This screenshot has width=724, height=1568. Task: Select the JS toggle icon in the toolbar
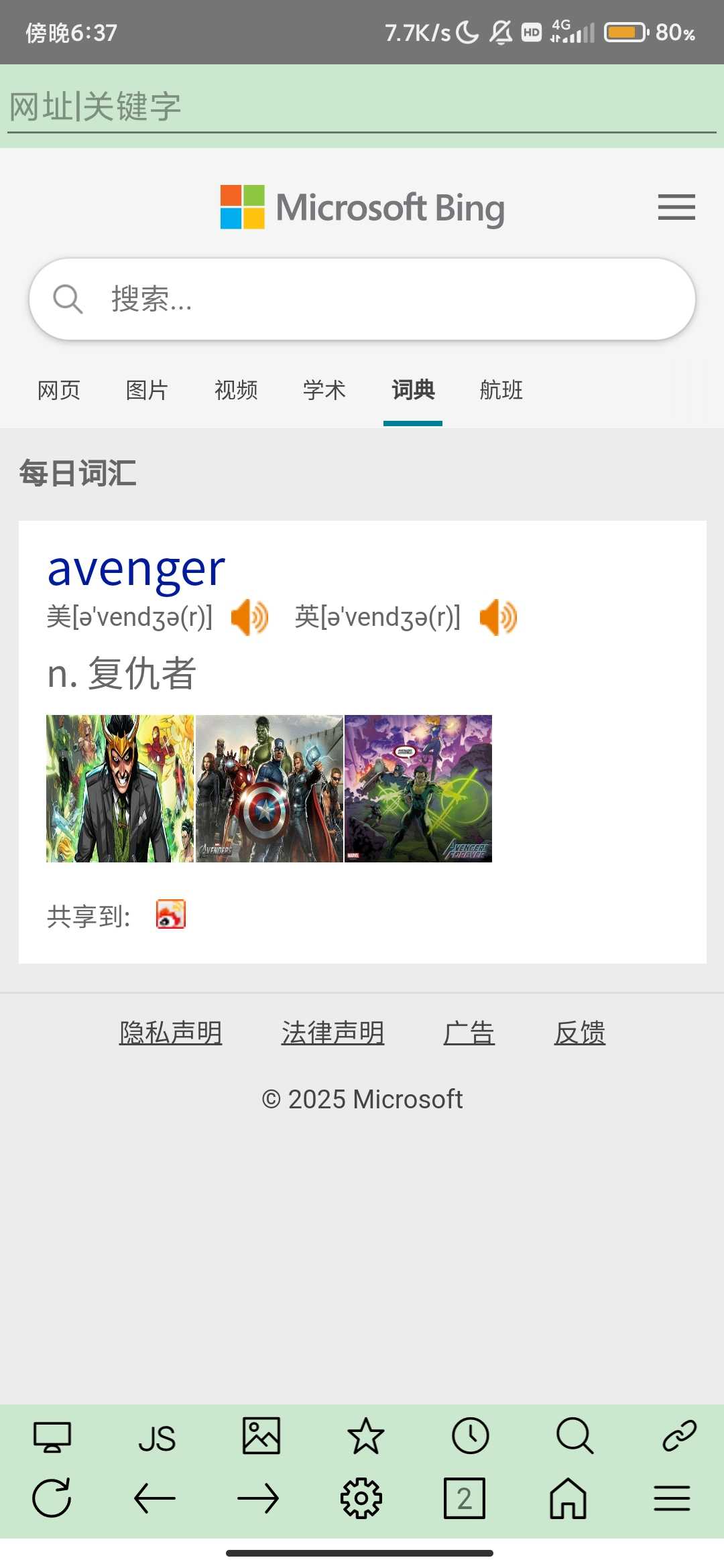point(156,1435)
